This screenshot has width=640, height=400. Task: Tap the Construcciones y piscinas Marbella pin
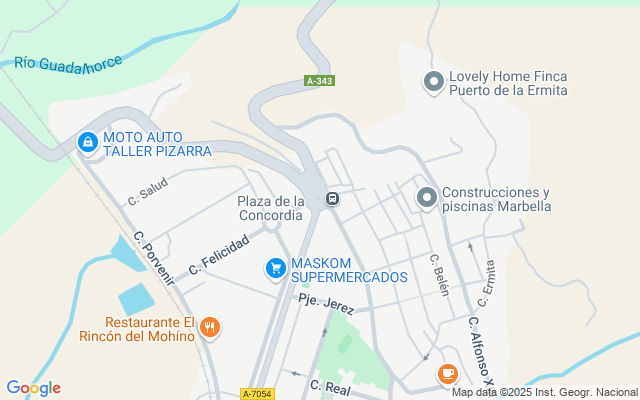point(427,199)
